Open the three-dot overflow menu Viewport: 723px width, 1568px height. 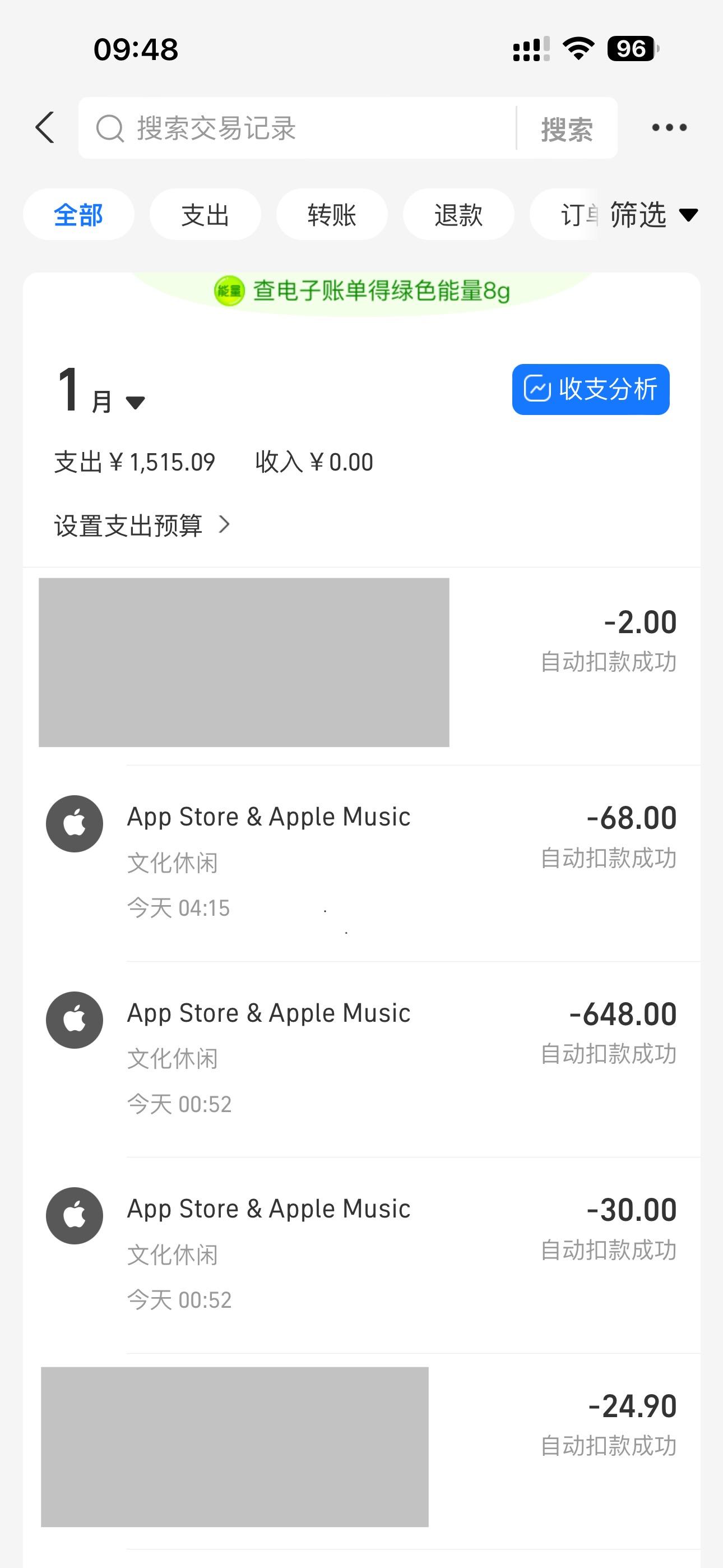tap(669, 128)
